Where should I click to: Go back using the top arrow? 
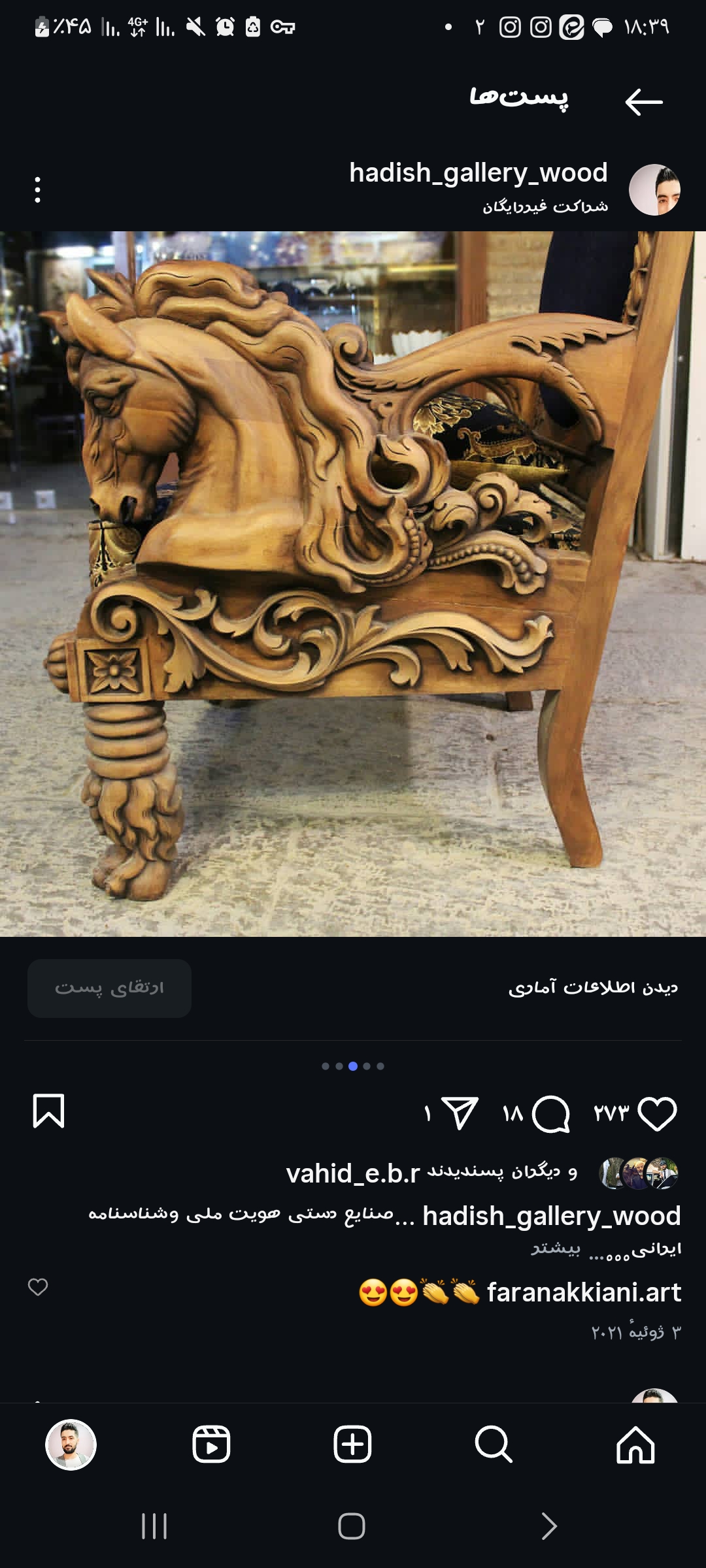pos(643,102)
